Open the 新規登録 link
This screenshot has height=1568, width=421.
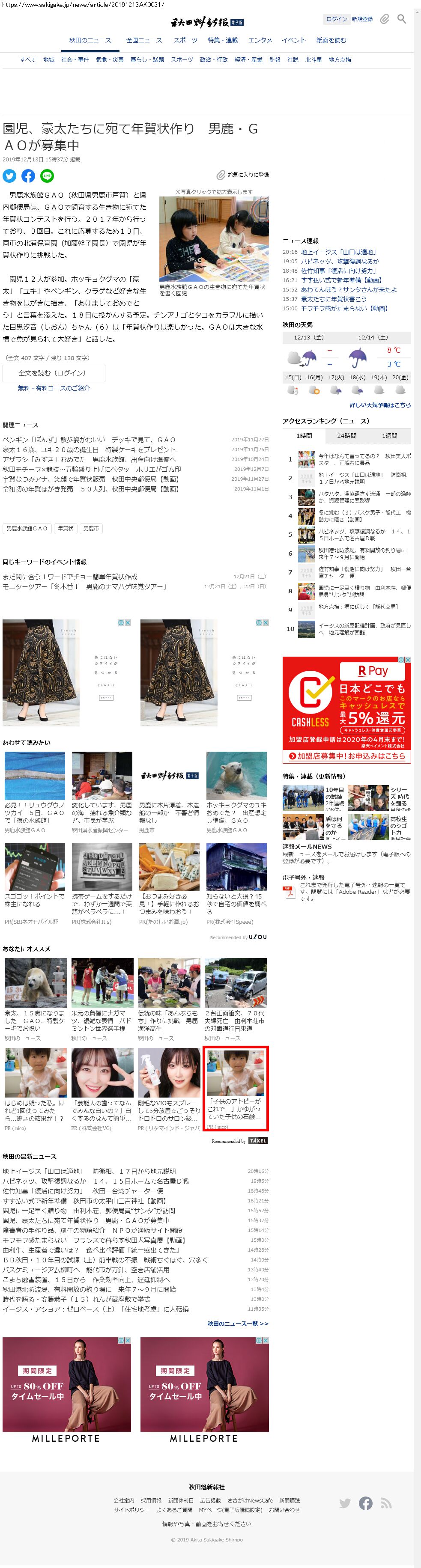tap(362, 19)
